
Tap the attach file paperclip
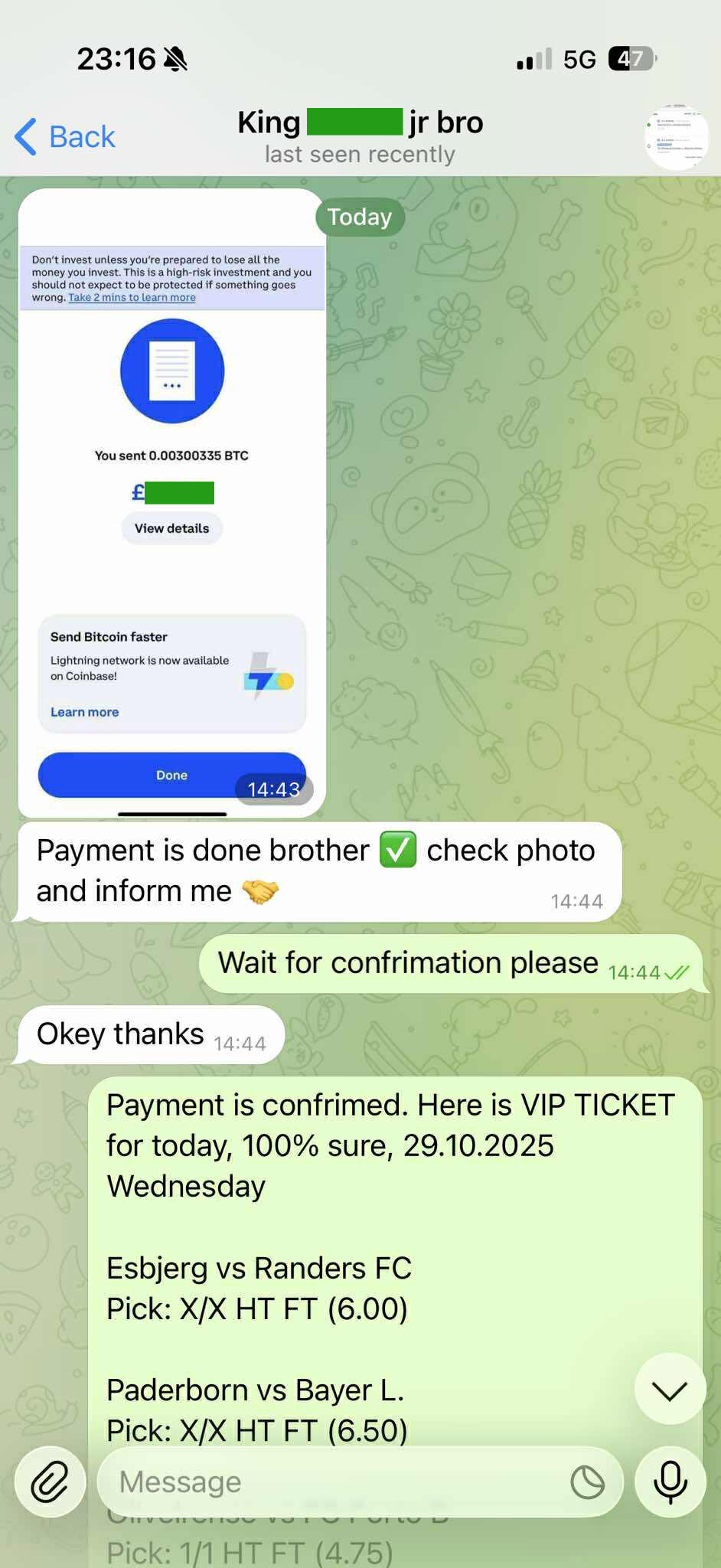pyautogui.click(x=50, y=1481)
